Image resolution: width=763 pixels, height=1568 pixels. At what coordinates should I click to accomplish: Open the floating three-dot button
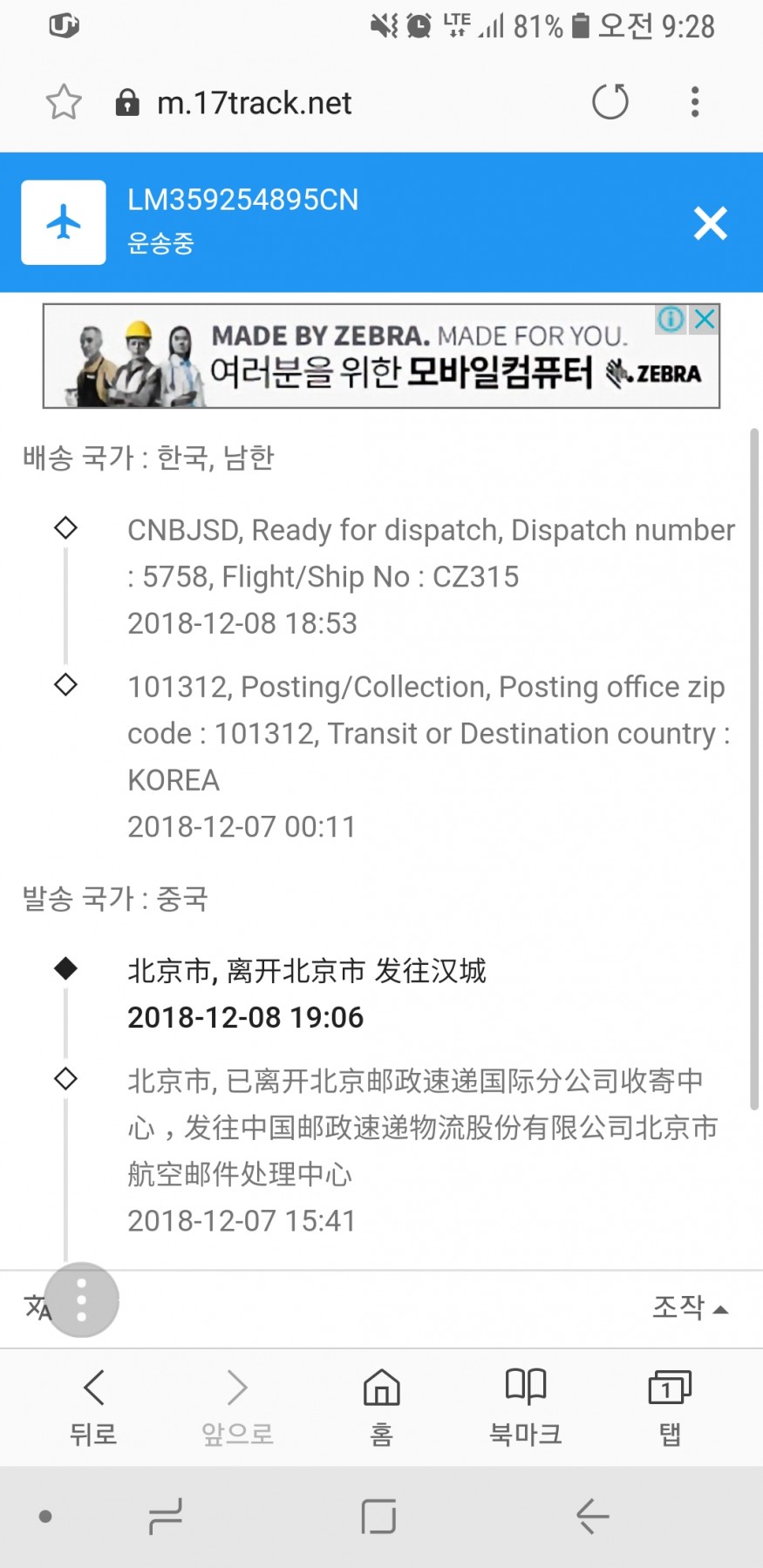82,1300
